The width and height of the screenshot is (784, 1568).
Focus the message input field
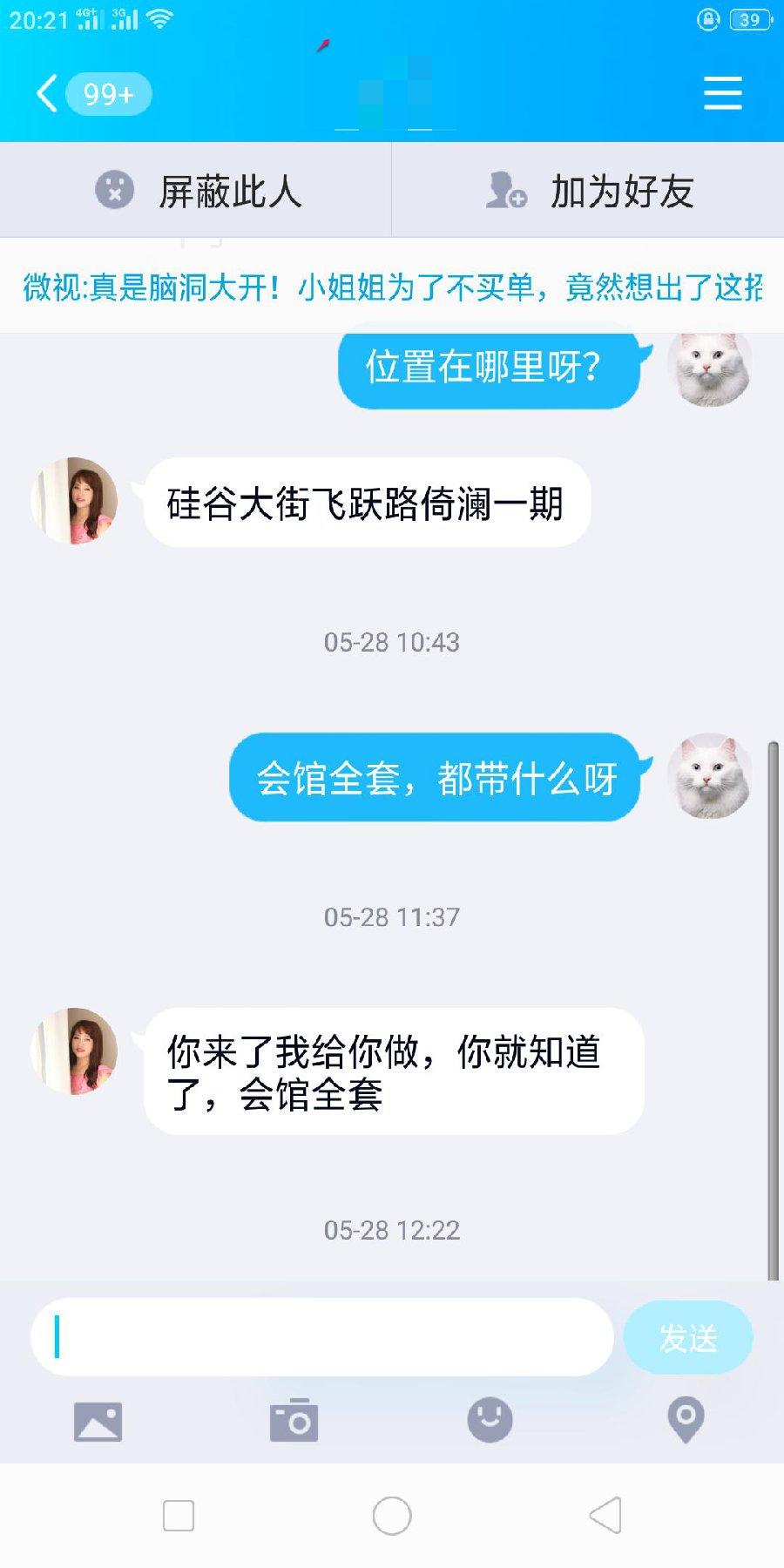point(322,1337)
